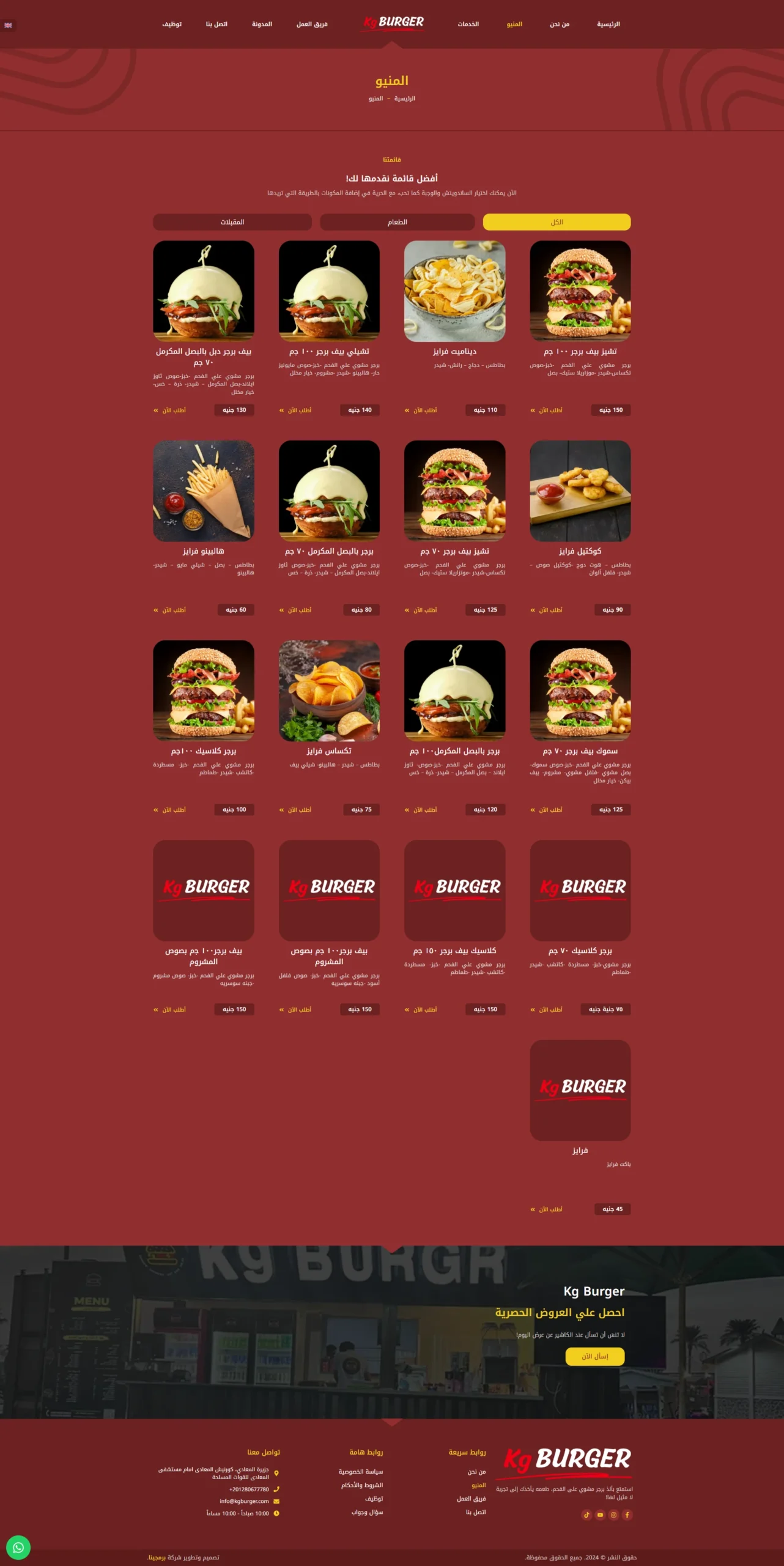Open the WhatsApp chat floating button
This screenshot has width=784, height=1566.
[18, 1548]
